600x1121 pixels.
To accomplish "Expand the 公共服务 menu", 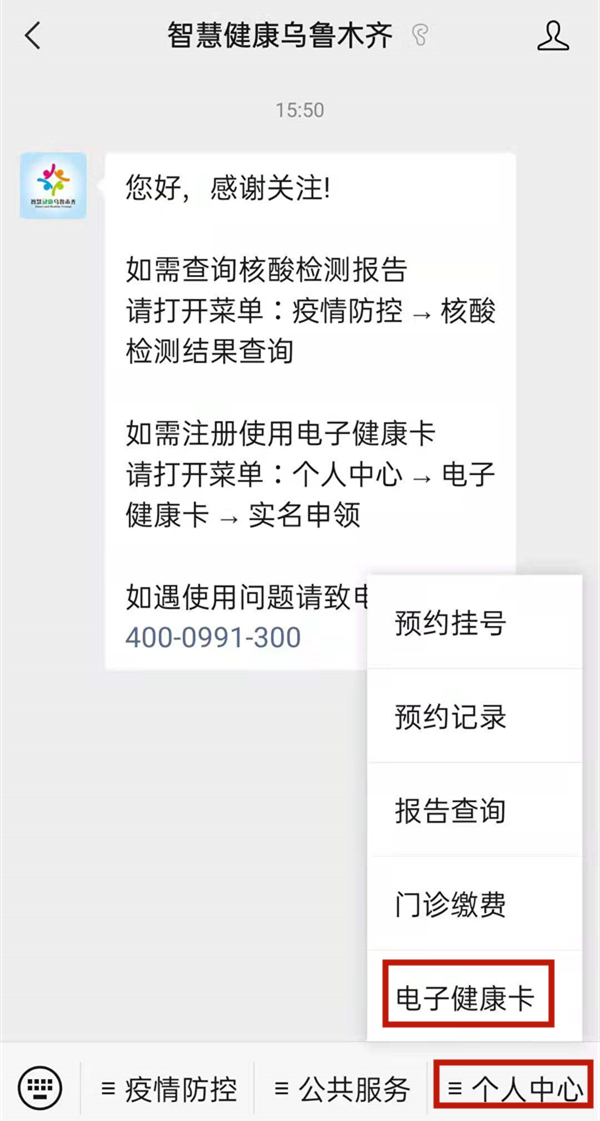I will (342, 1088).
